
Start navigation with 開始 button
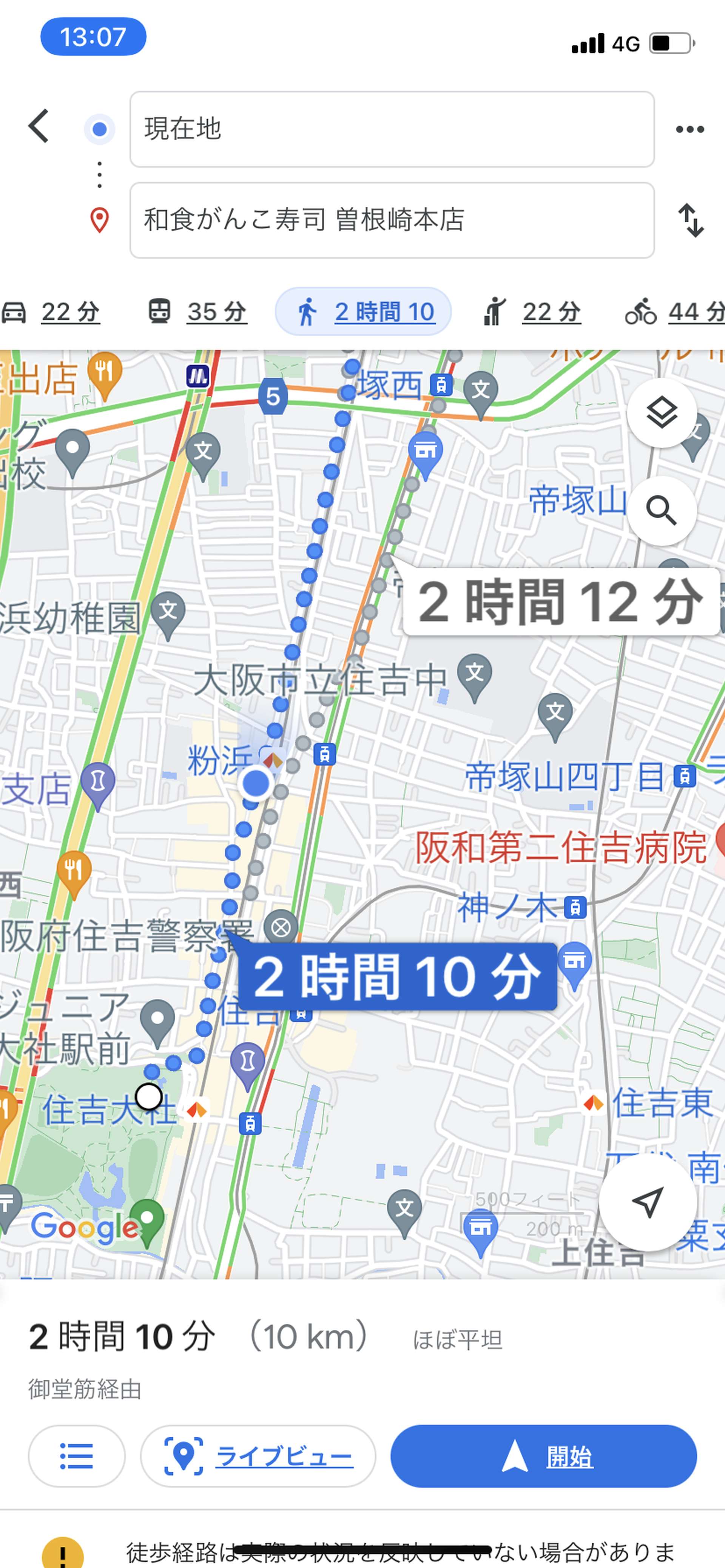click(x=543, y=1456)
